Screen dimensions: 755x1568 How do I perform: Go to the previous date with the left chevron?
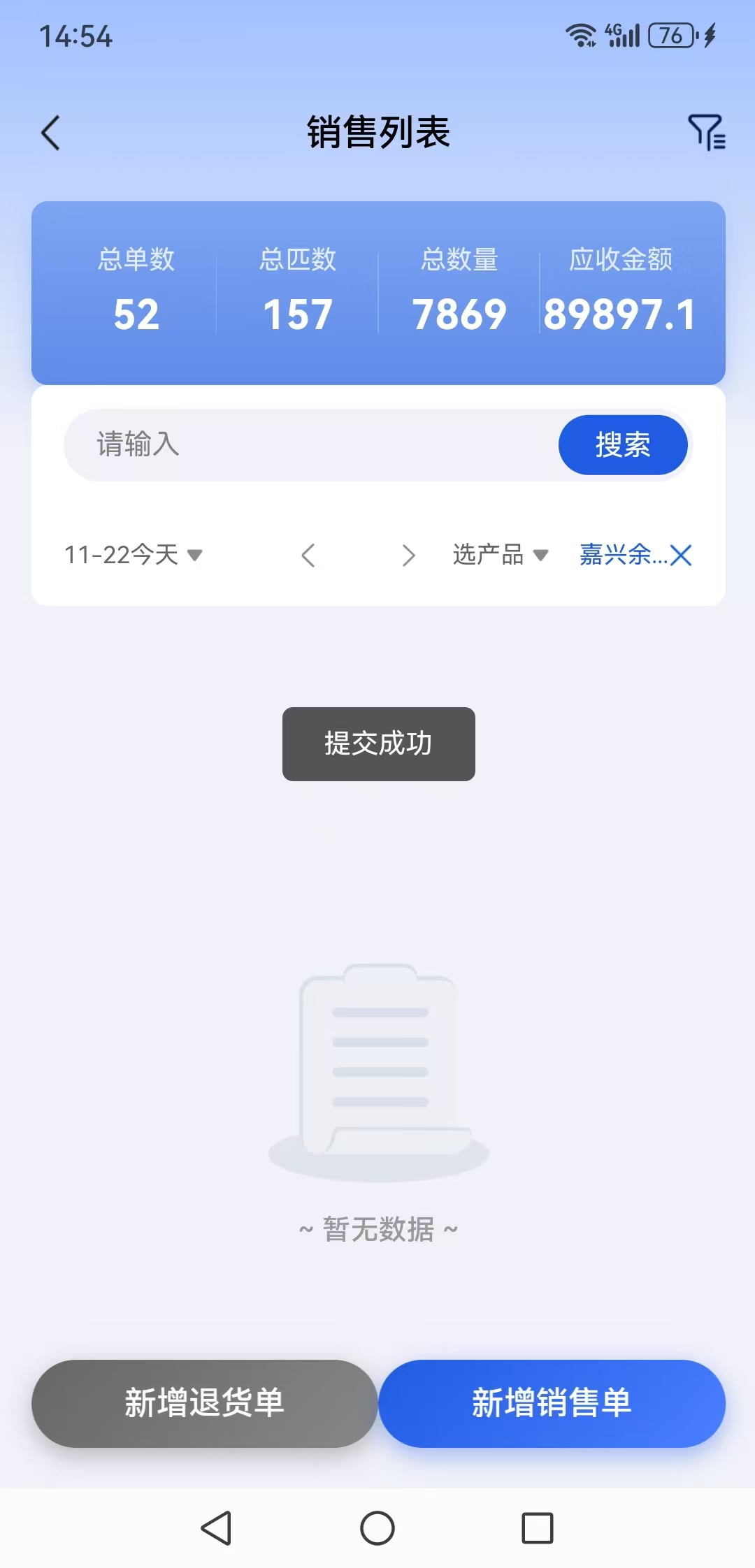[308, 556]
